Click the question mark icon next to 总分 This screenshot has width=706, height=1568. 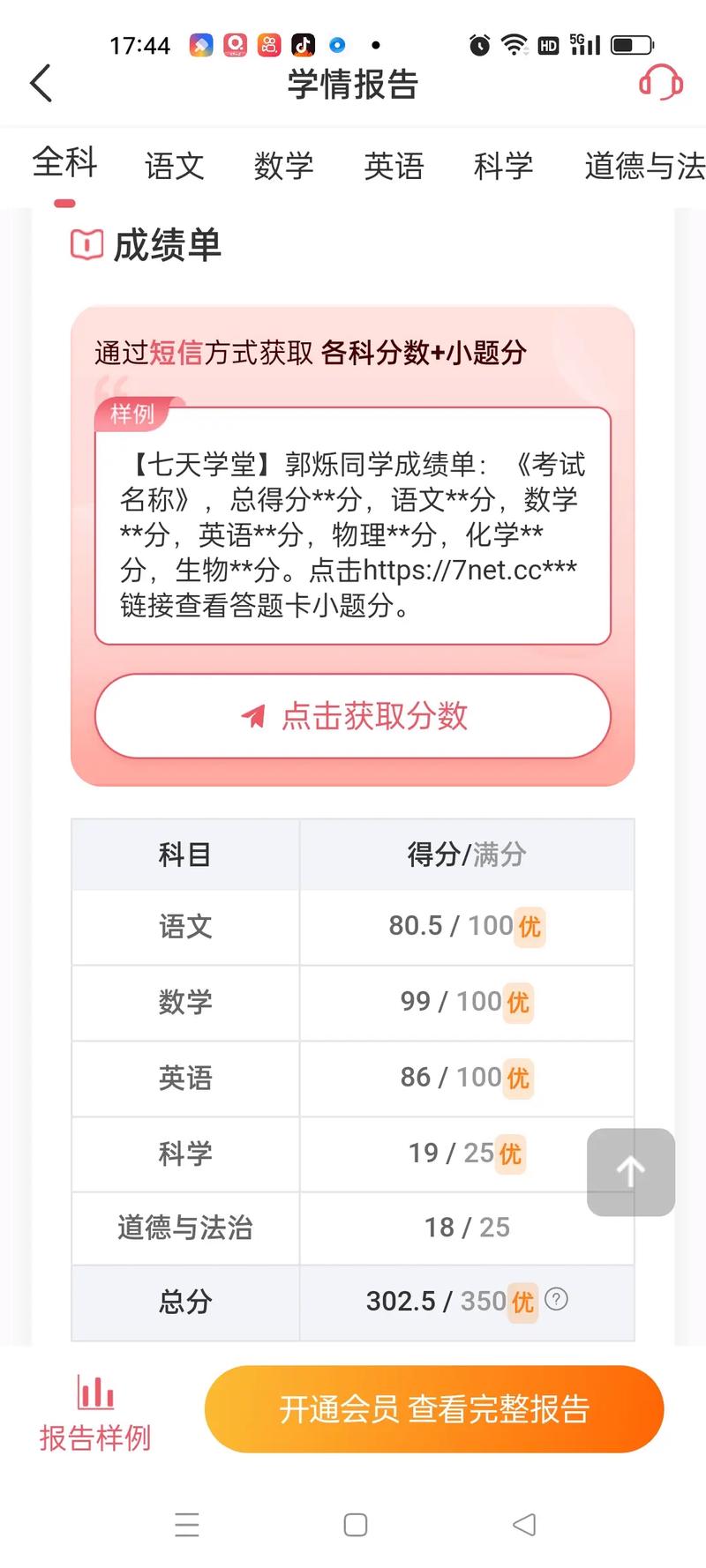(556, 1300)
